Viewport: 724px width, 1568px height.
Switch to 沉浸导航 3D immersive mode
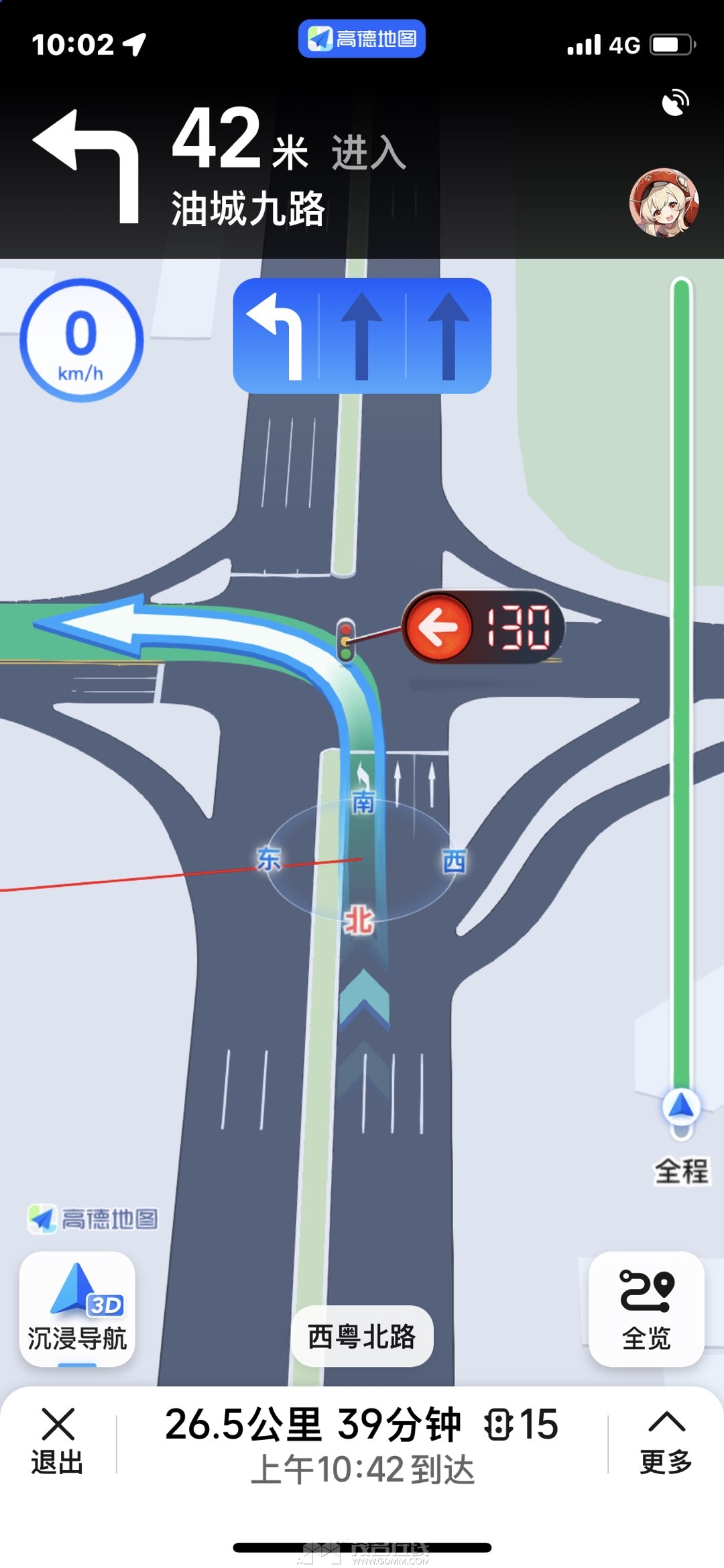[x=77, y=1309]
